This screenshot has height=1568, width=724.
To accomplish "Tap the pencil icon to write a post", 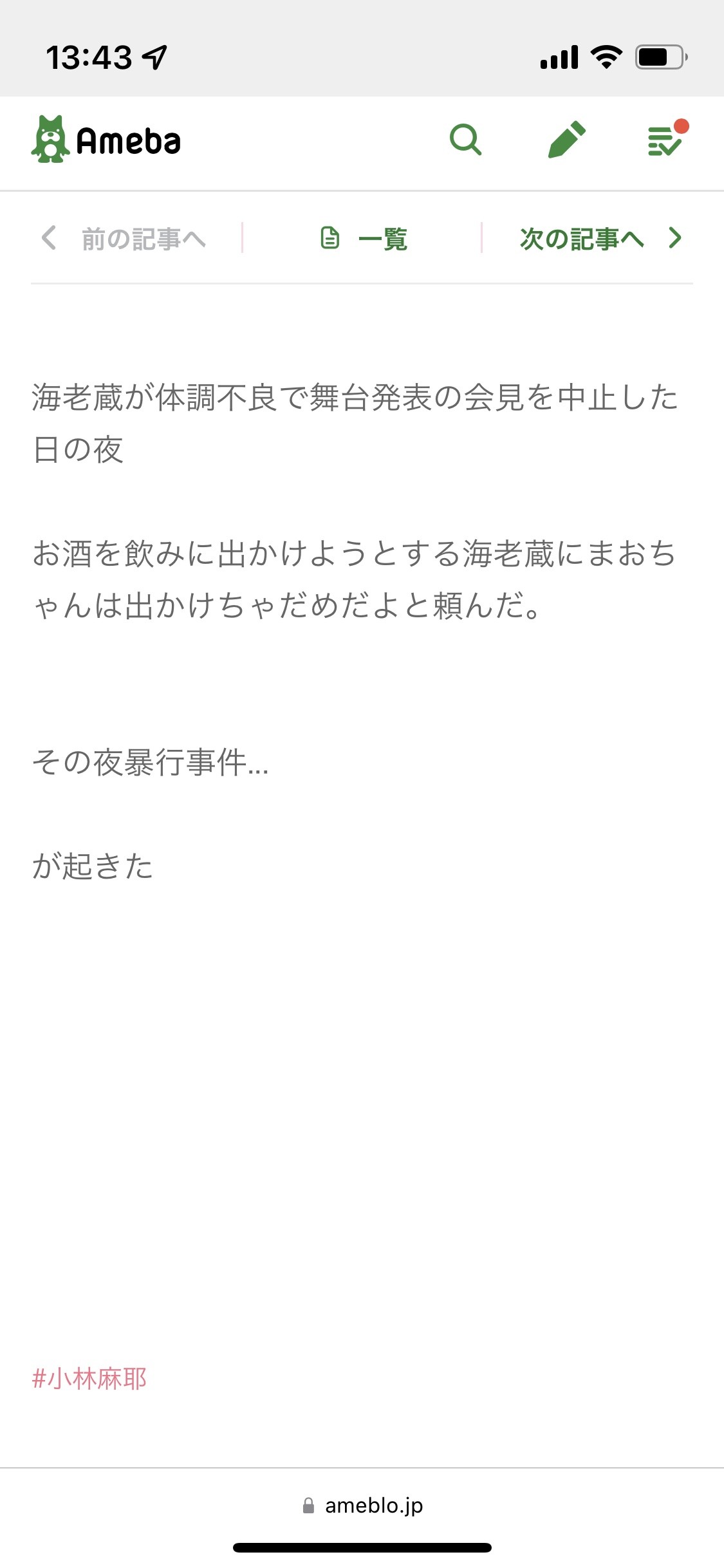I will (566, 140).
